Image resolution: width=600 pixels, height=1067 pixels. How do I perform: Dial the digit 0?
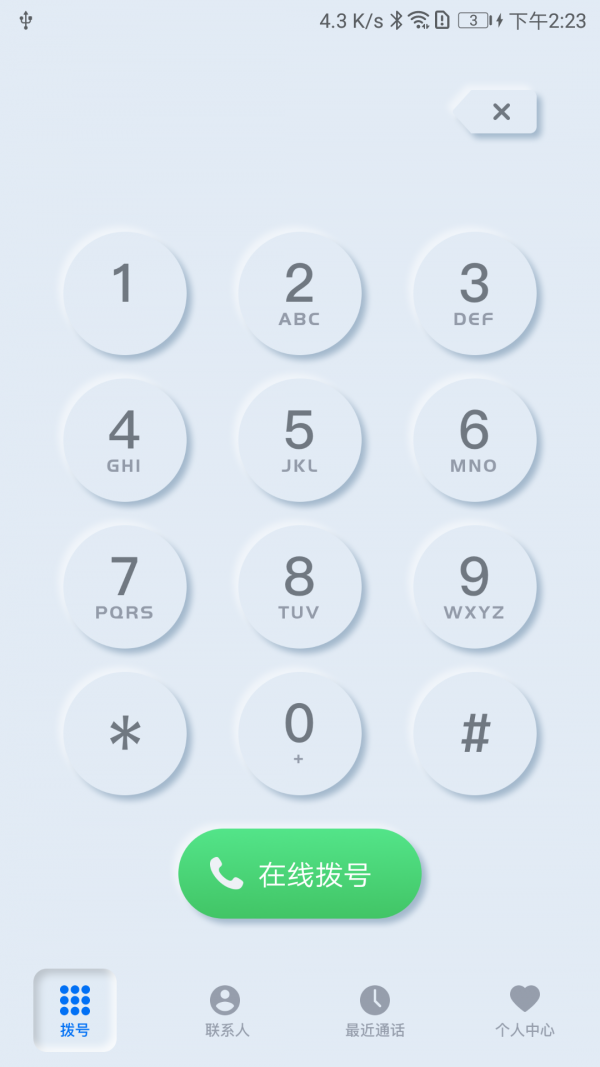300,734
